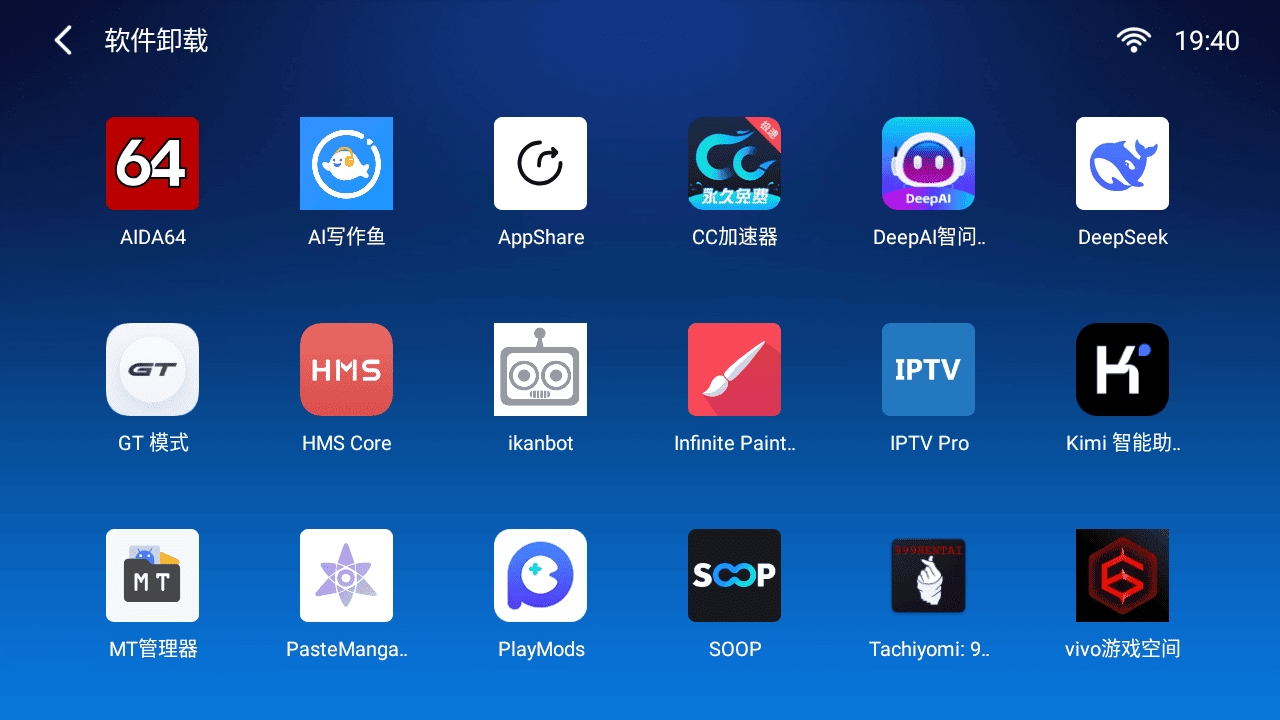Select CC加速器 from the app grid
Image resolution: width=1280 pixels, height=720 pixels.
coord(734,164)
